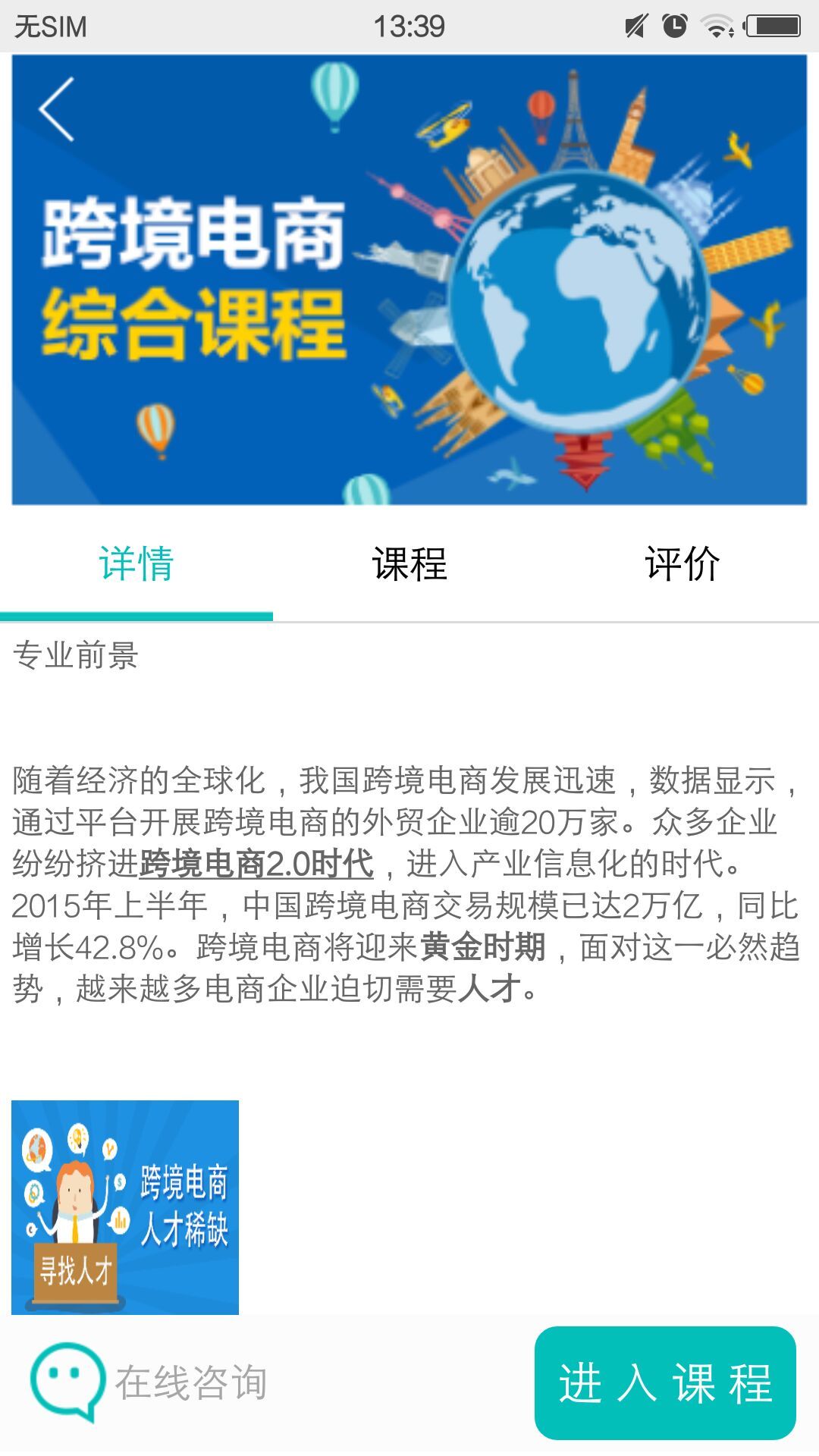This screenshot has height=1456, width=819.
Task: Start 在线咨询 online consultation
Action: pyautogui.click(x=149, y=1383)
